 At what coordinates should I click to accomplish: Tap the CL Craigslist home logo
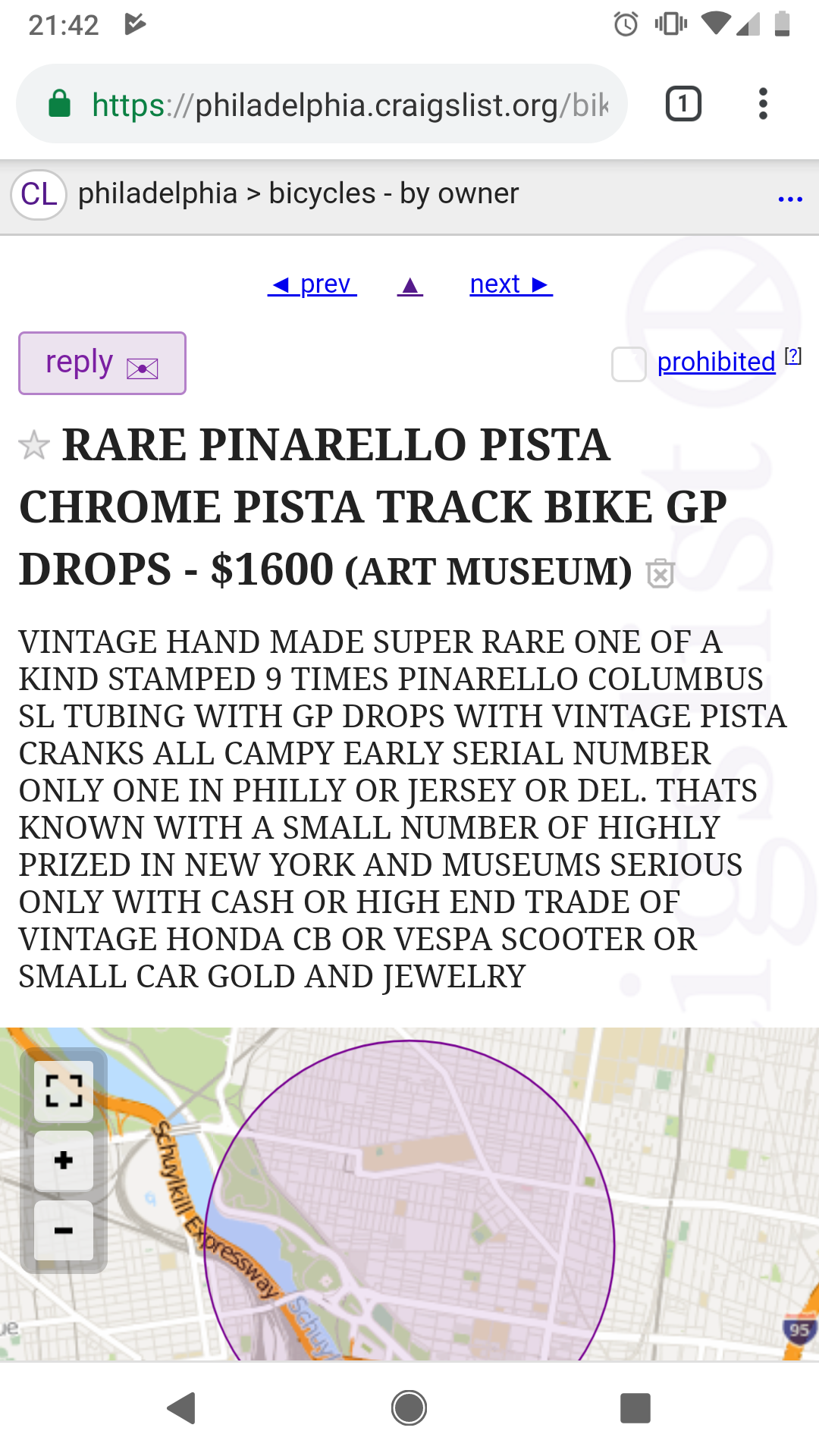click(39, 194)
